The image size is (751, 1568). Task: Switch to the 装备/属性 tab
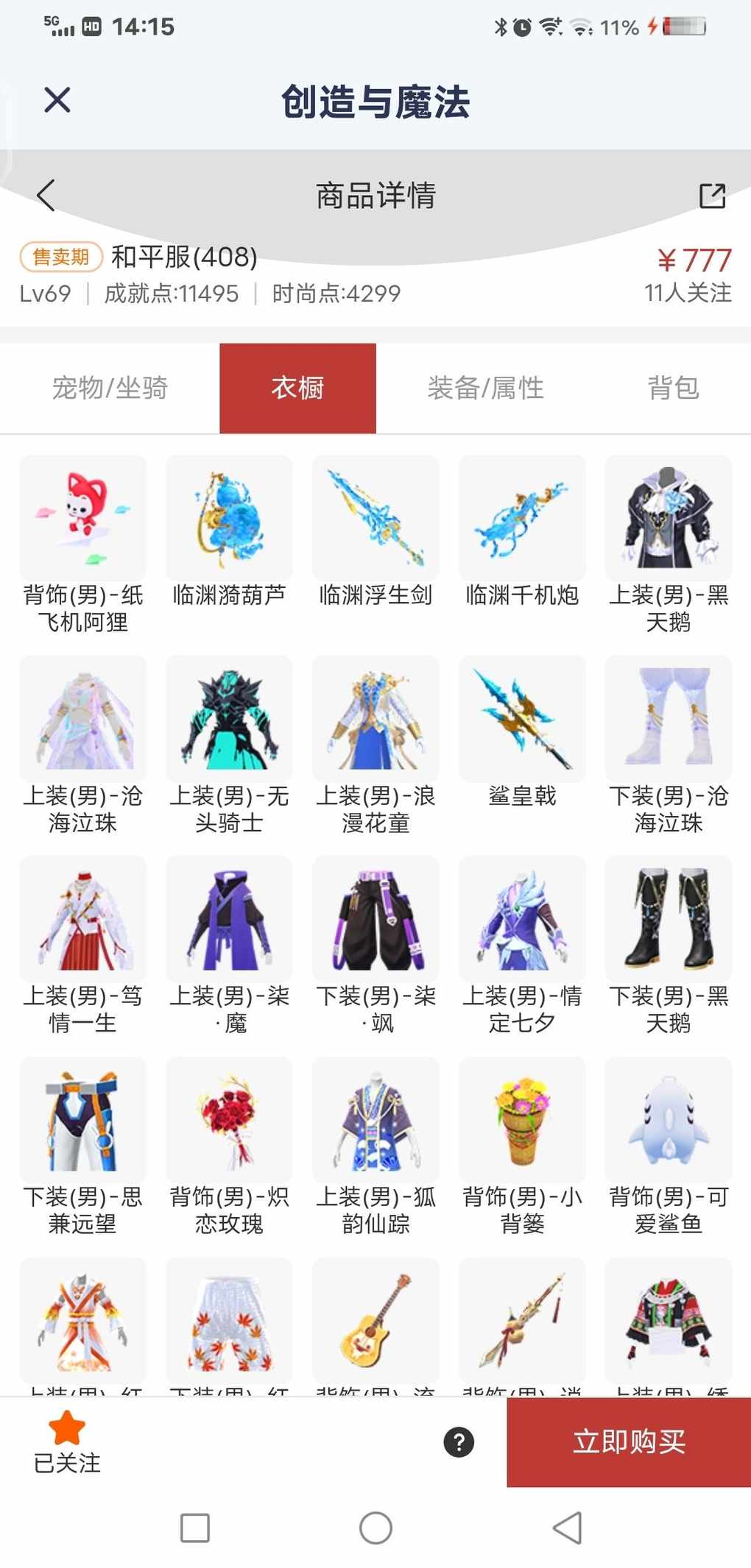[x=485, y=388]
